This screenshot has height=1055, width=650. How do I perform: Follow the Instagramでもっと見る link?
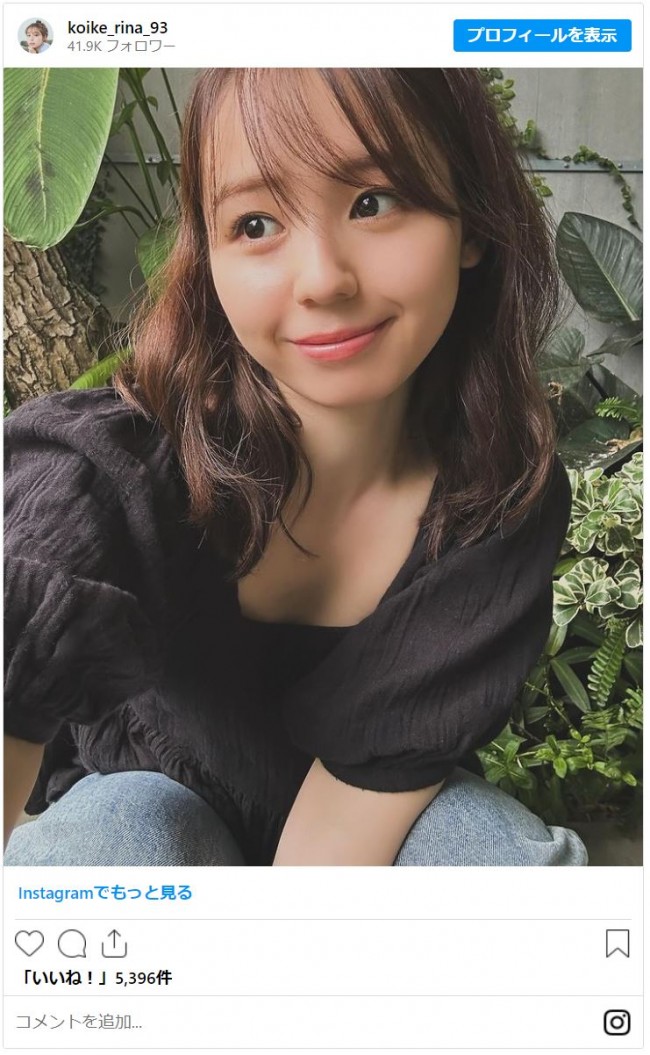(105, 893)
